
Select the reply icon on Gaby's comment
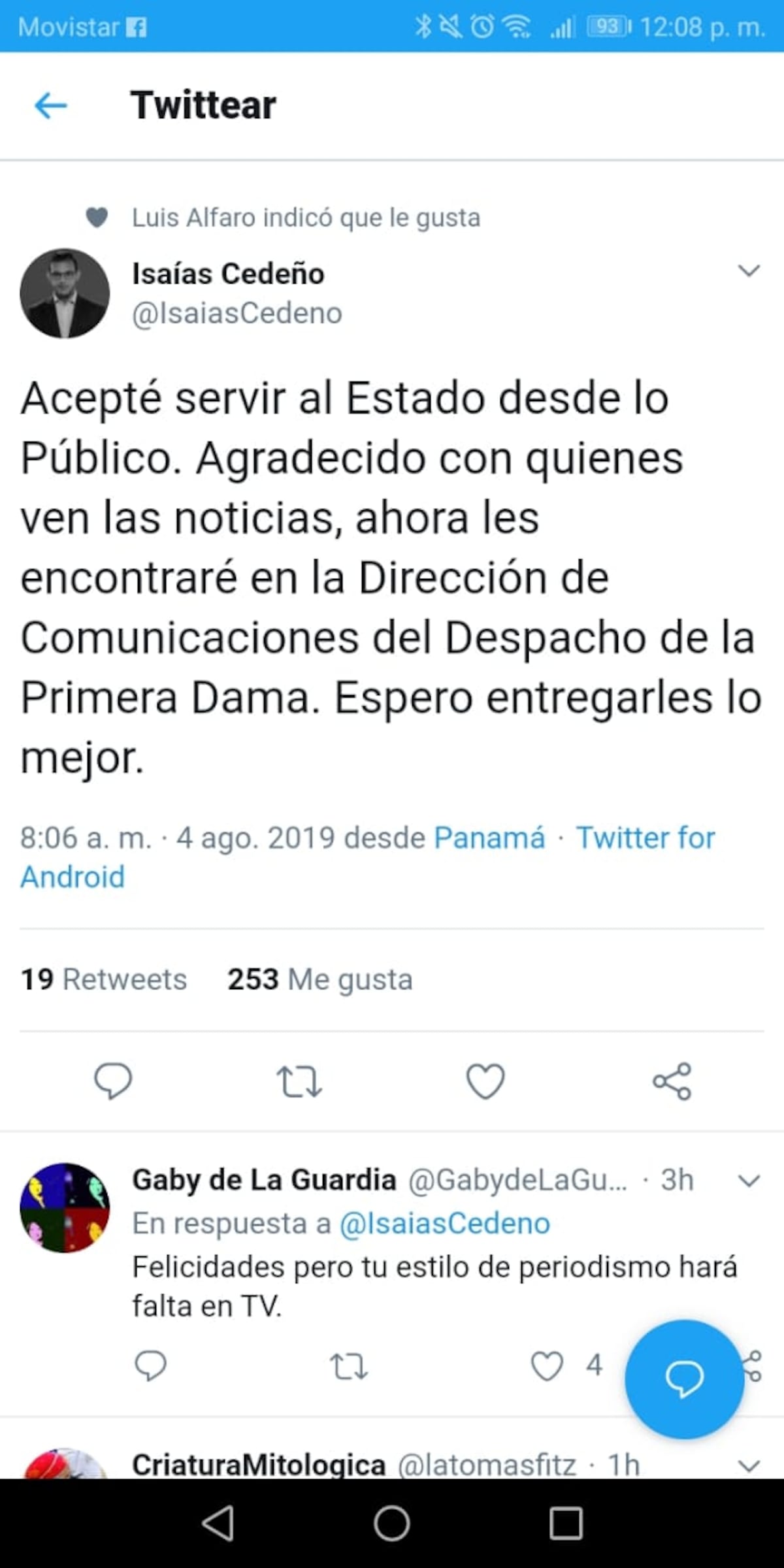click(151, 1364)
